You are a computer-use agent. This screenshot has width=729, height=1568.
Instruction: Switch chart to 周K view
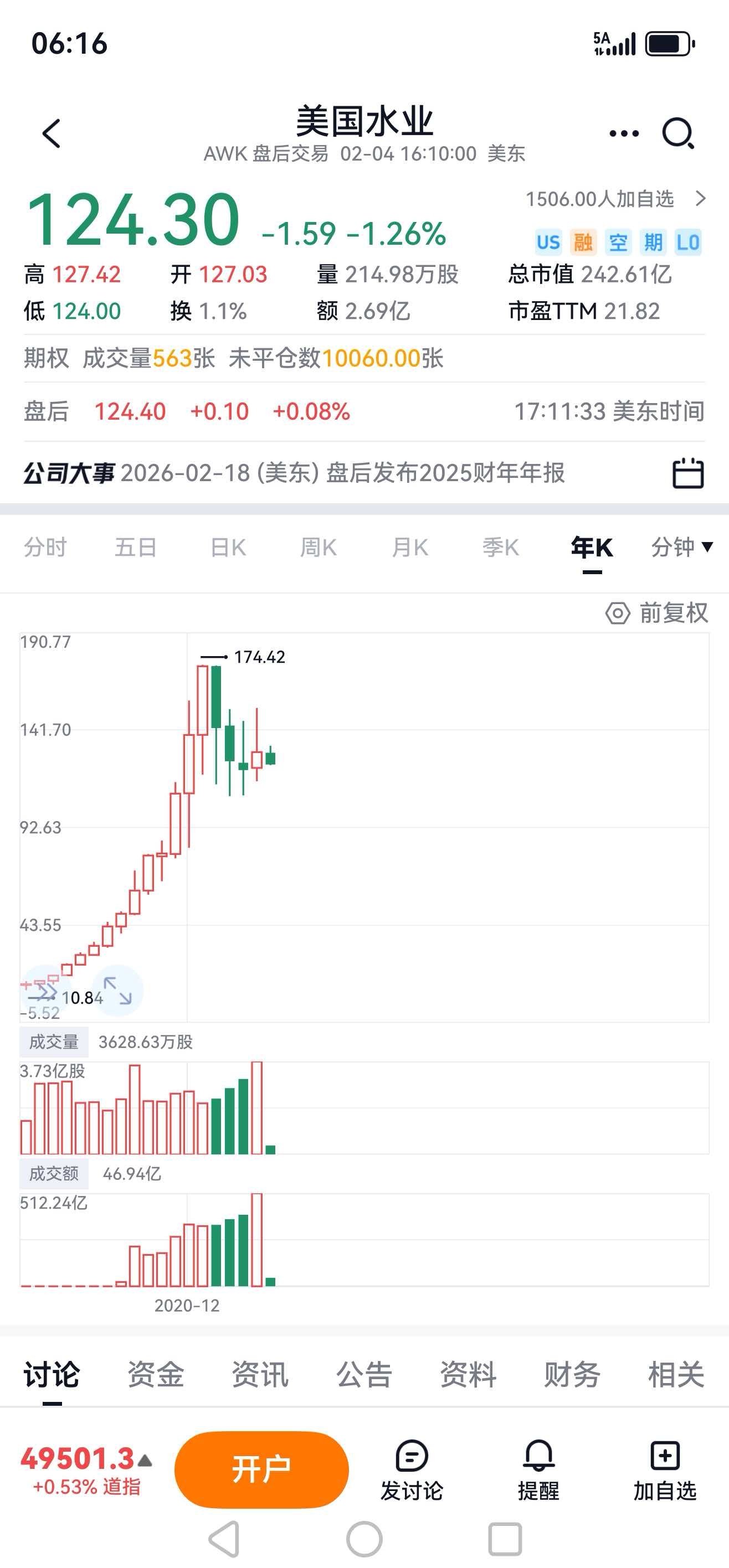click(318, 547)
